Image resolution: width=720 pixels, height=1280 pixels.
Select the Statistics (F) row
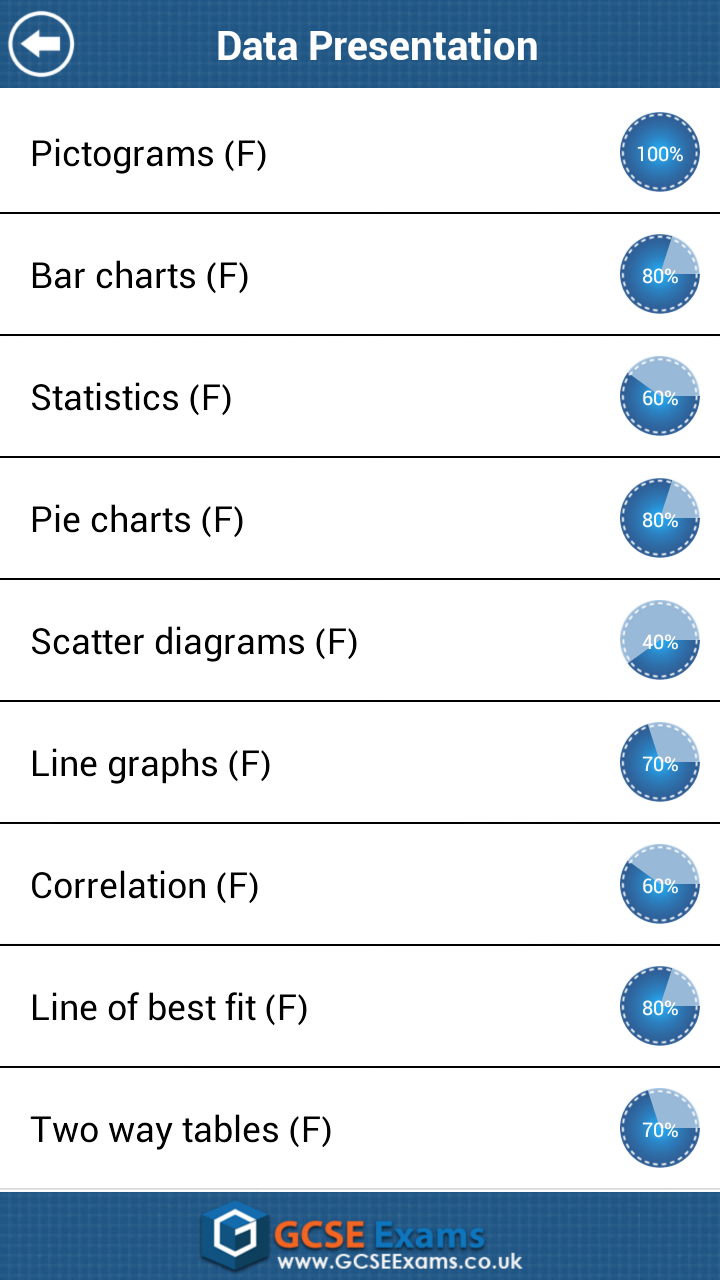[x=300, y=396]
